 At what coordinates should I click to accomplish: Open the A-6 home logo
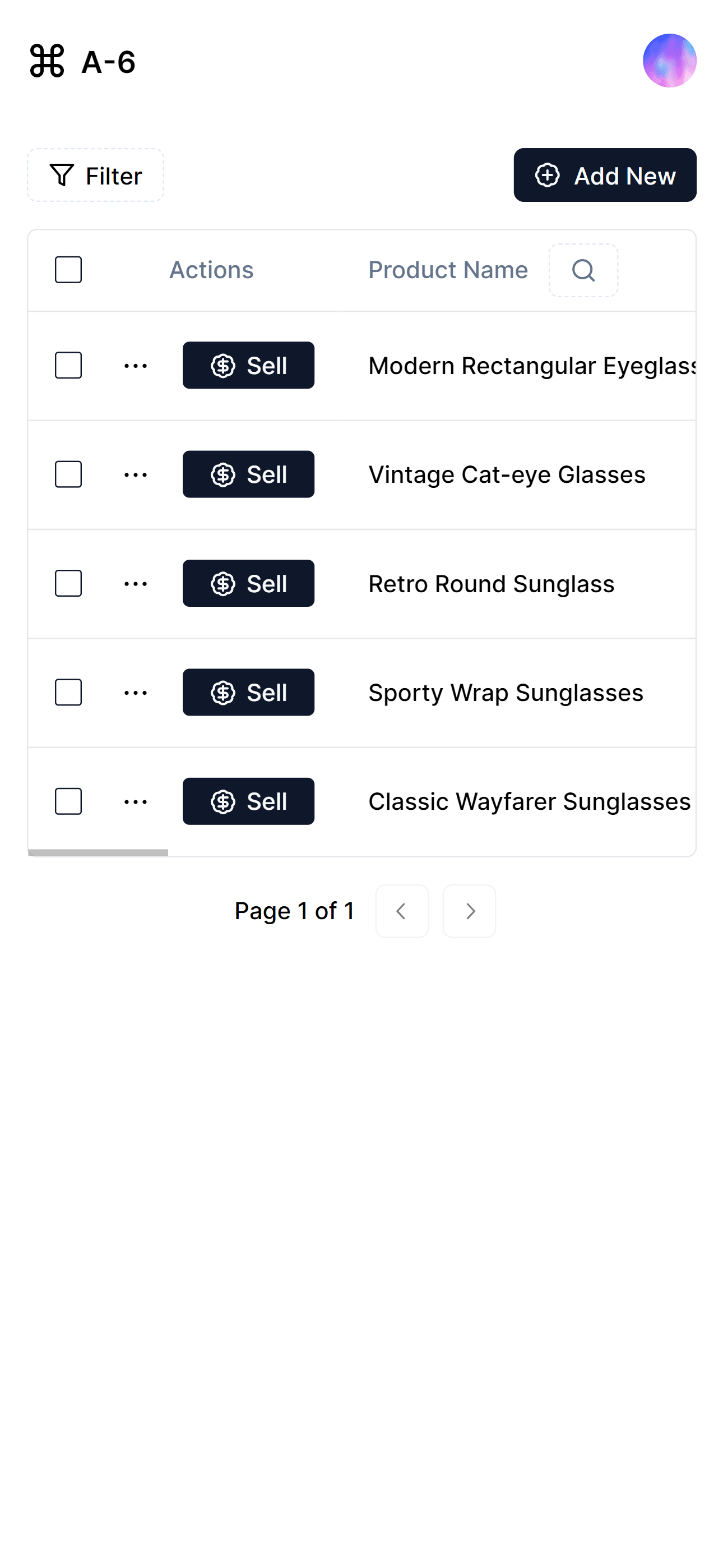pos(82,62)
